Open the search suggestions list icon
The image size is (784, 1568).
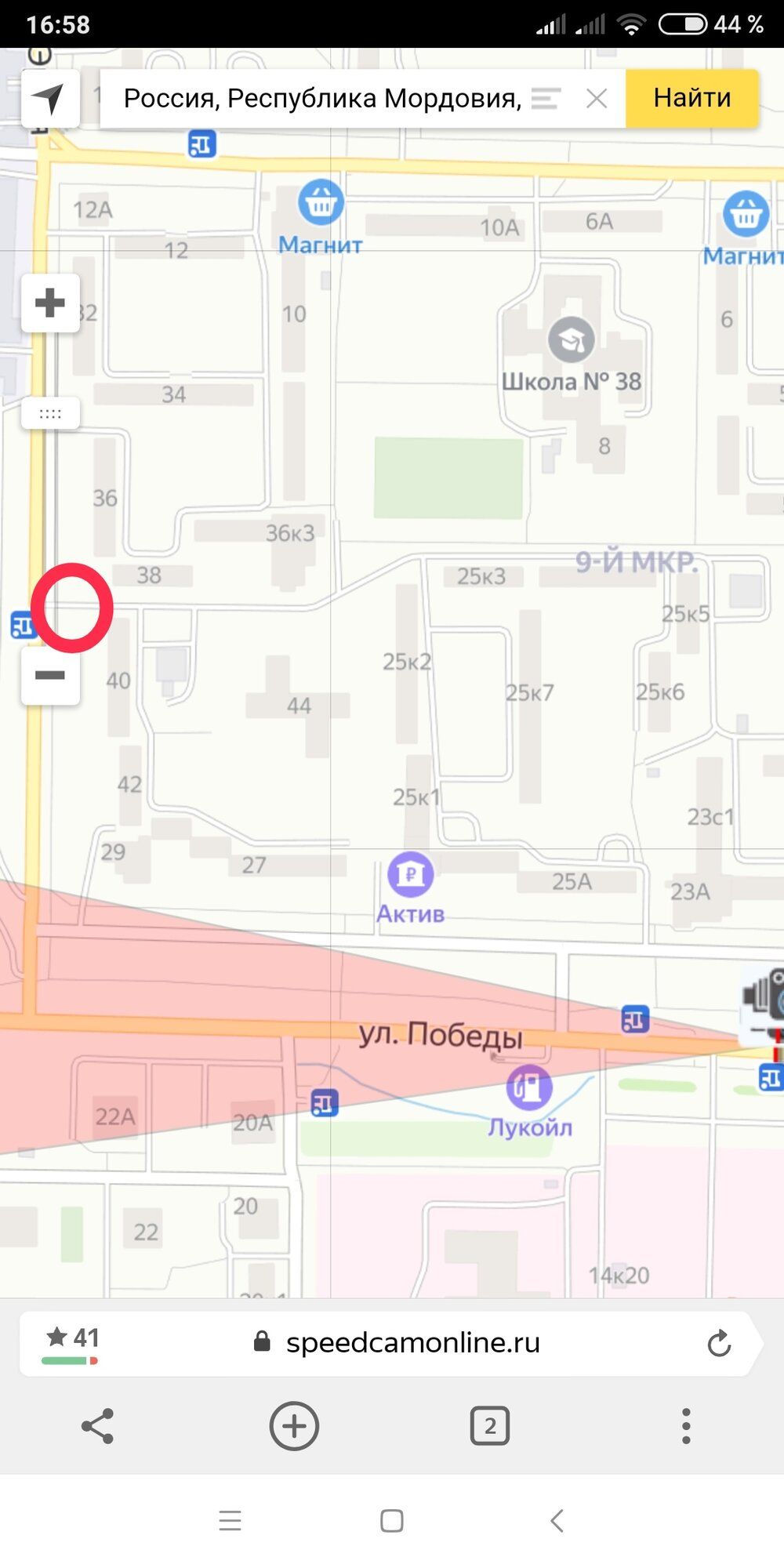pos(546,99)
